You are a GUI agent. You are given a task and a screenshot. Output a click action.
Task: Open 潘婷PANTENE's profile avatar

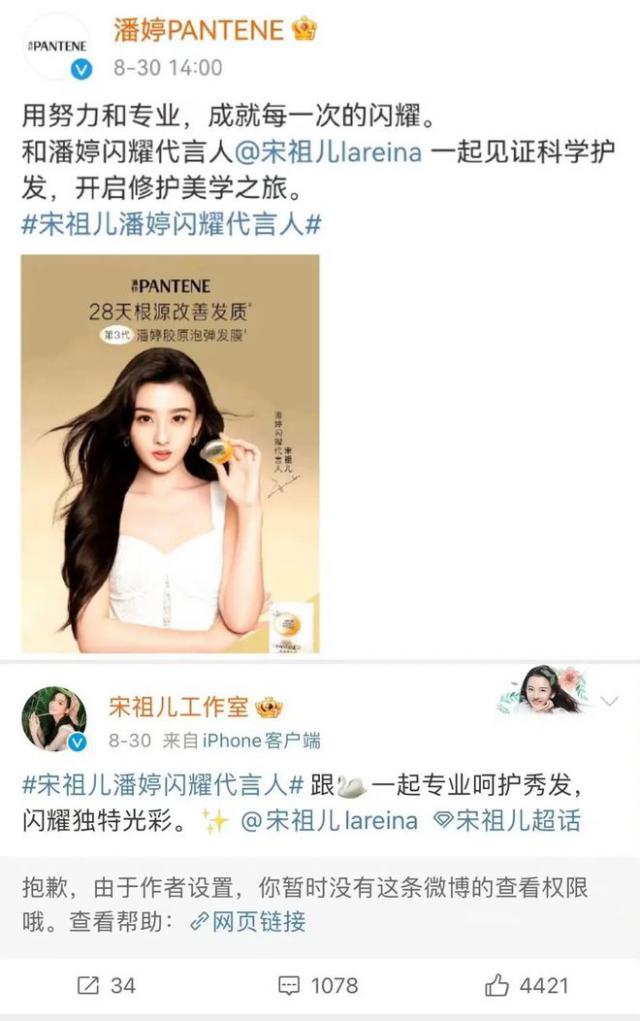click(57, 47)
